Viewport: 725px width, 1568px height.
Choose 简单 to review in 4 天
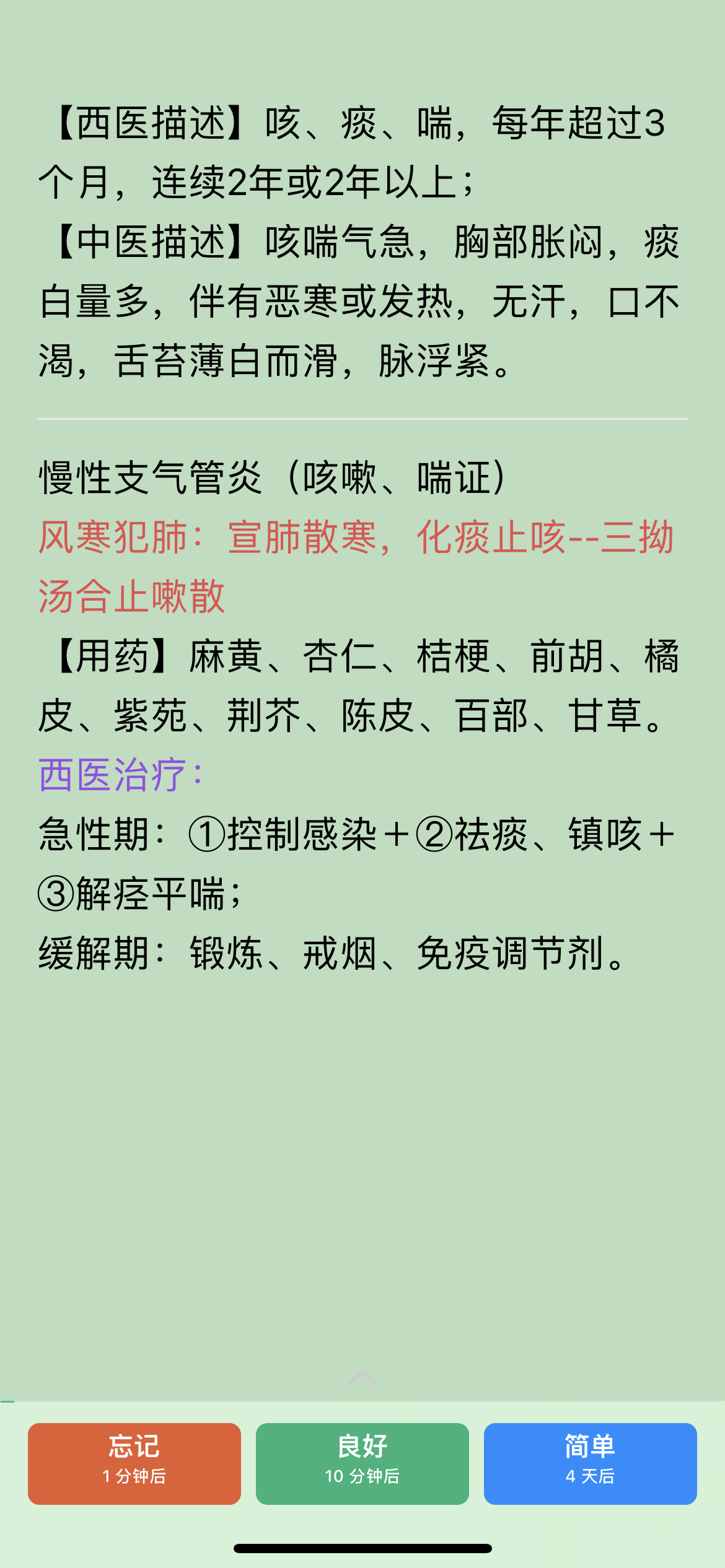(x=591, y=1463)
